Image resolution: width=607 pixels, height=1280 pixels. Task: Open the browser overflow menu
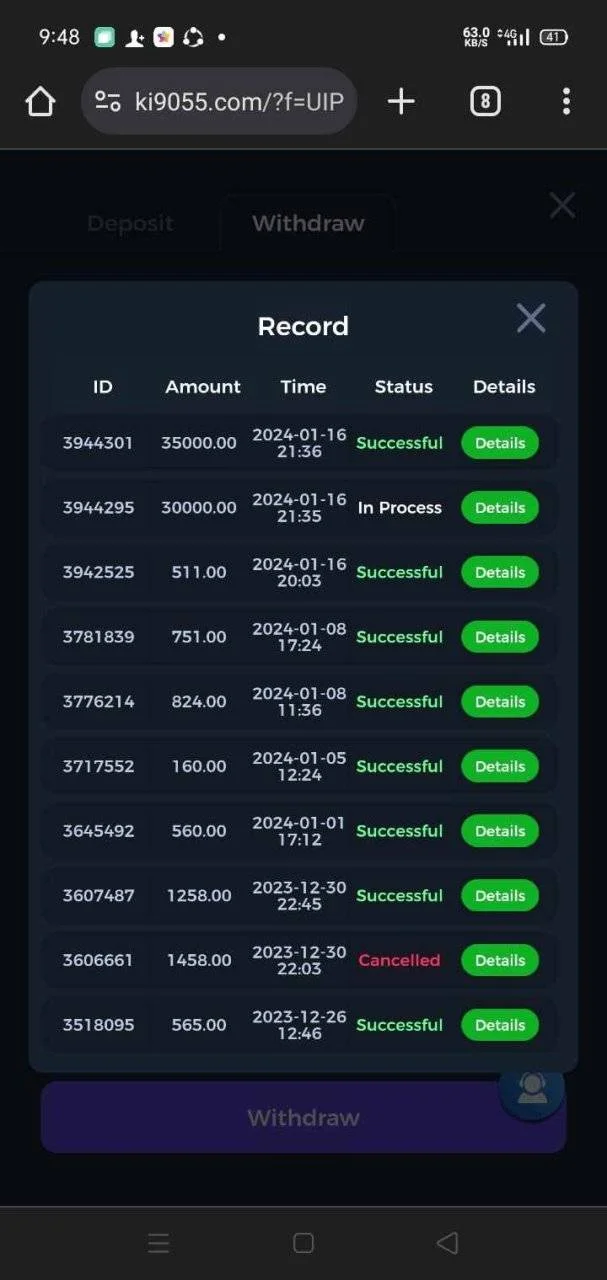[566, 101]
